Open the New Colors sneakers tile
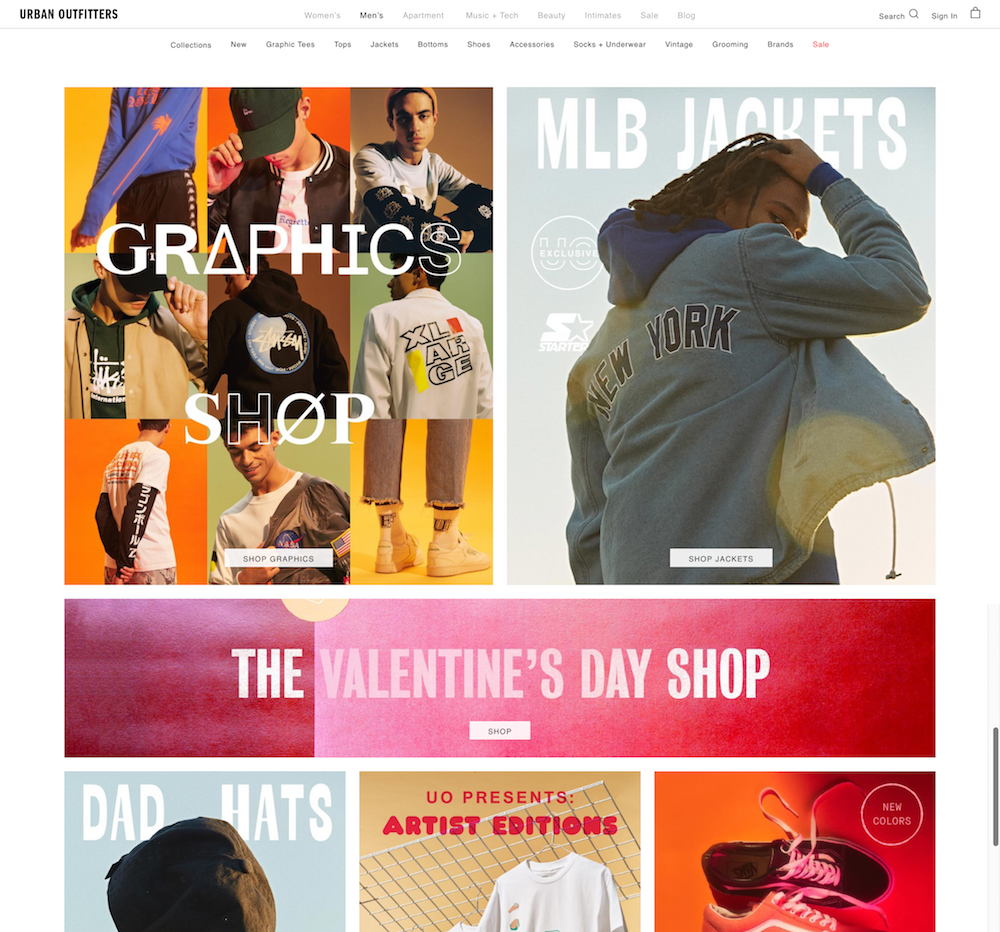This screenshot has height=932, width=1000. pyautogui.click(x=794, y=851)
